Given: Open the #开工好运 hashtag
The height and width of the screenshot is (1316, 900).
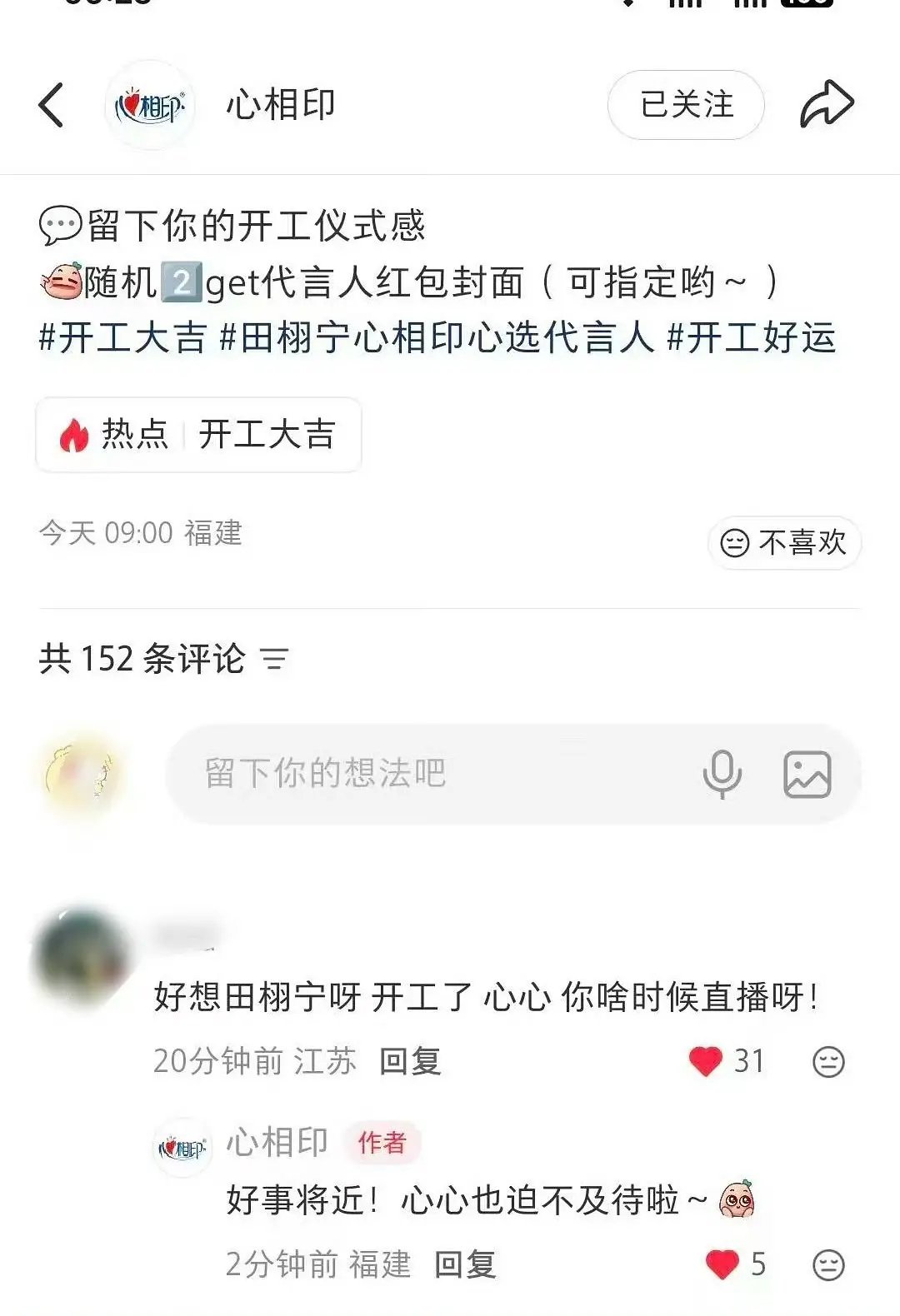Looking at the screenshot, I should (752, 337).
